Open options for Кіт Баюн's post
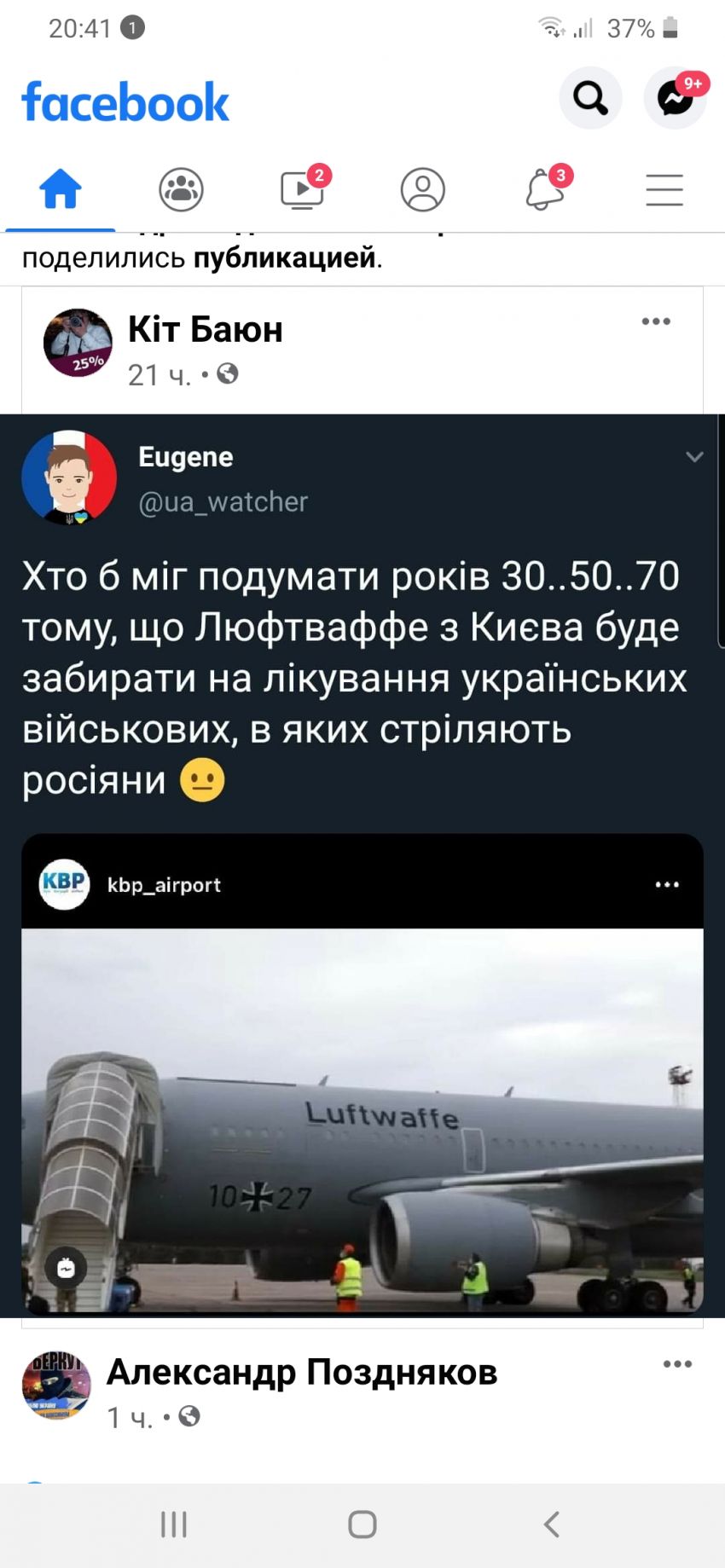The width and height of the screenshot is (725, 1568). (656, 321)
